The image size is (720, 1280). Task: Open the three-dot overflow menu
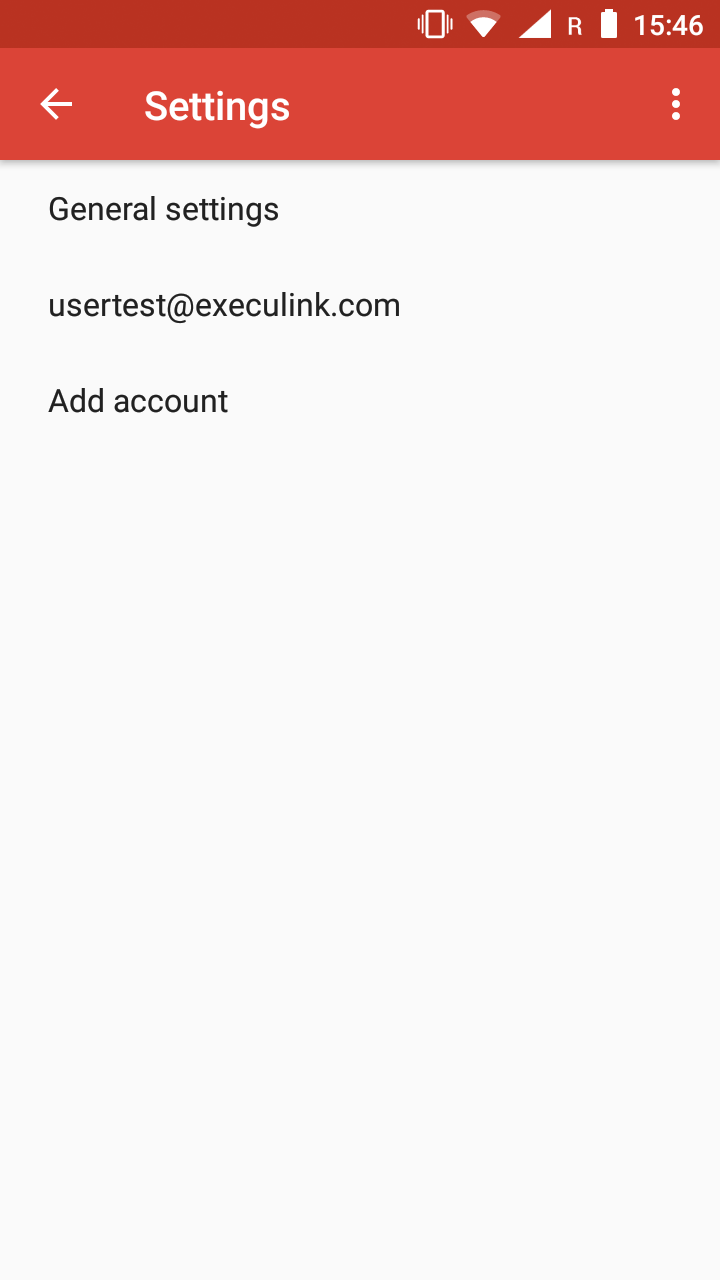676,104
